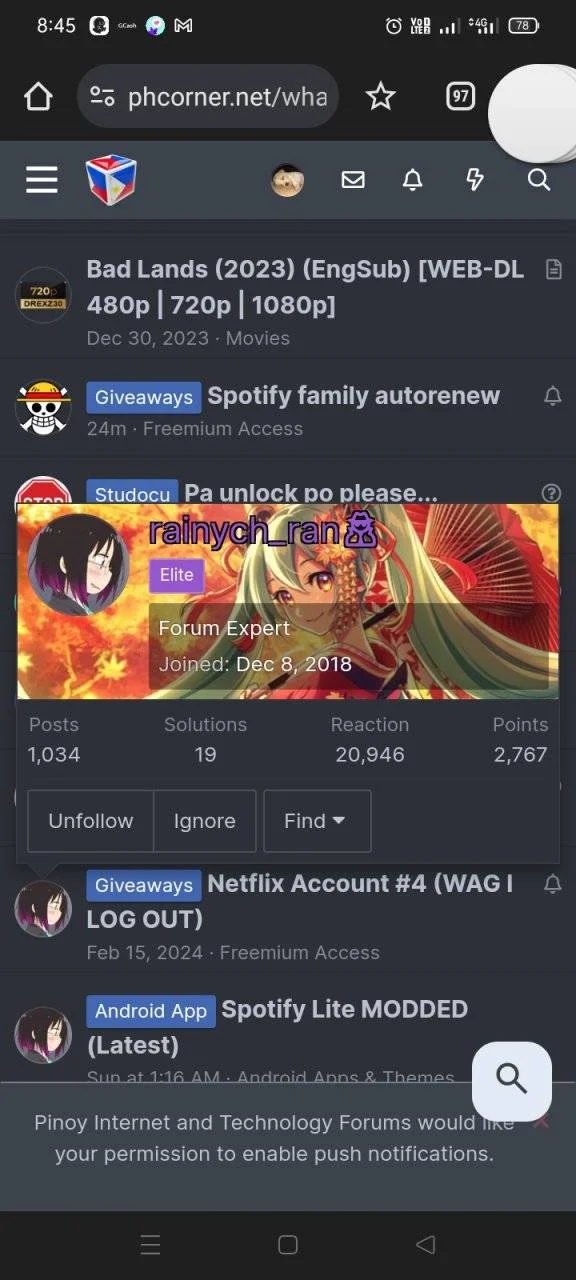The width and height of the screenshot is (576, 1280).
Task: Open the lightning bolt what's new icon
Action: (x=475, y=180)
